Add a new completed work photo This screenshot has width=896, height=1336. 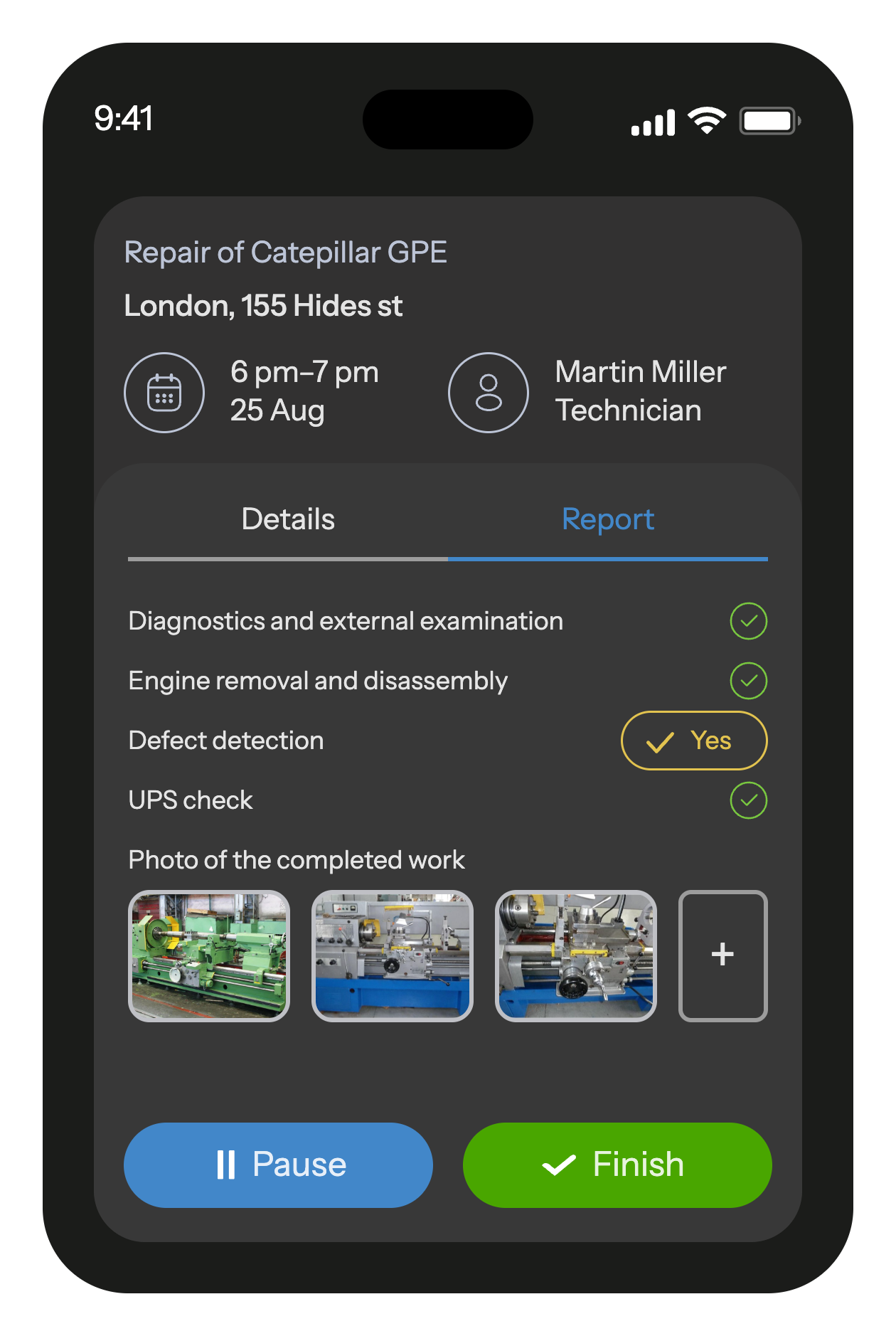[722, 955]
